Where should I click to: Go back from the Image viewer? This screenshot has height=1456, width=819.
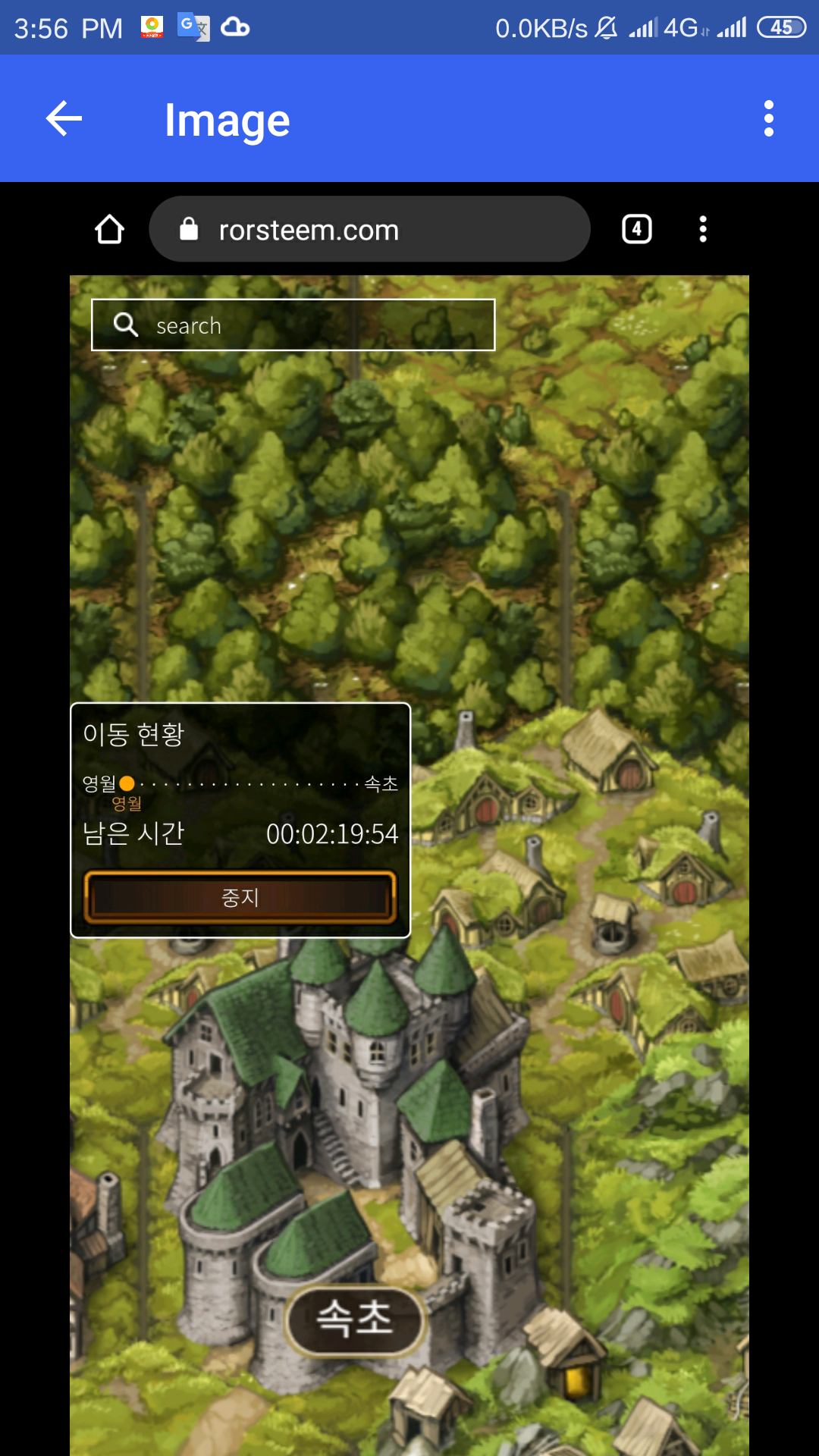[64, 119]
